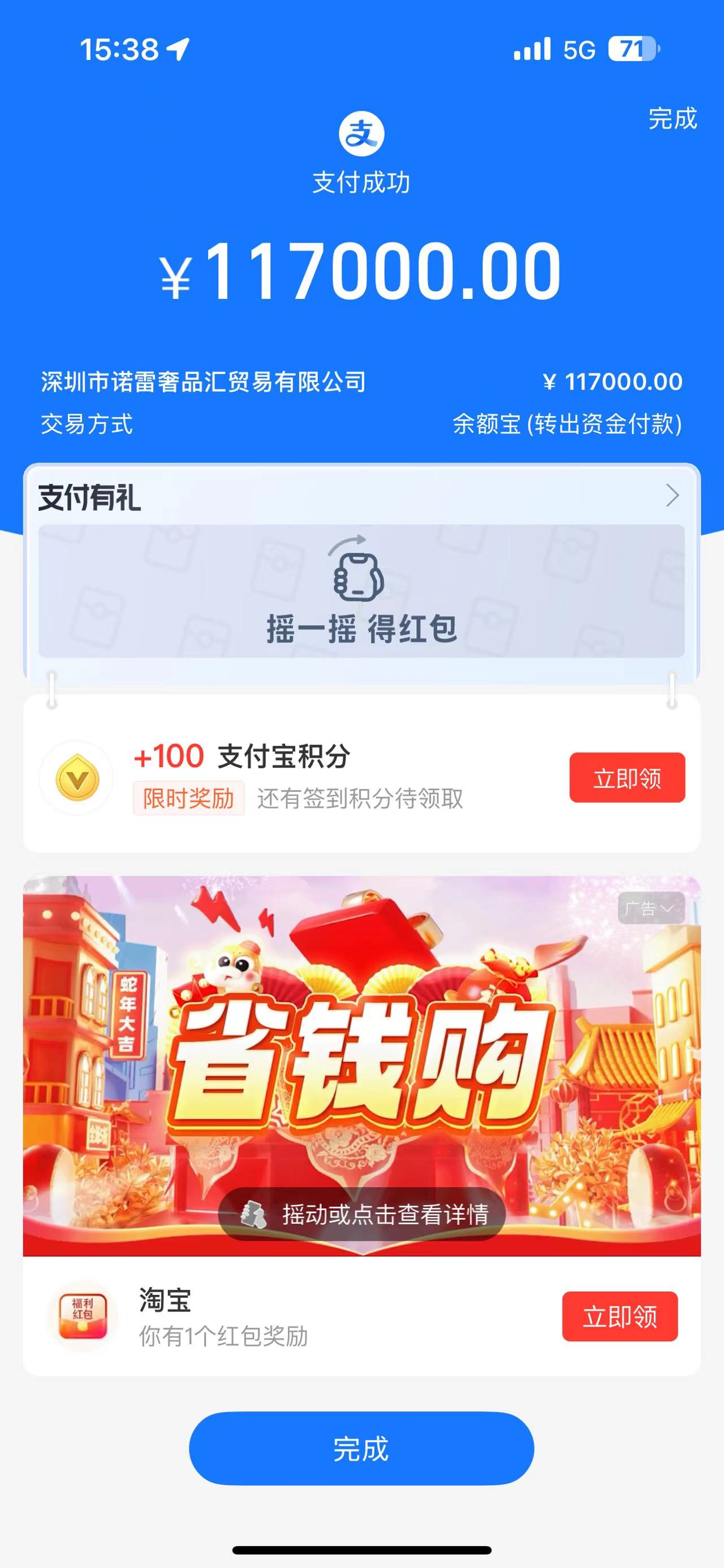The height and width of the screenshot is (1568, 724).
Task: Open the 广告 dropdown on the banner
Action: pos(650,909)
